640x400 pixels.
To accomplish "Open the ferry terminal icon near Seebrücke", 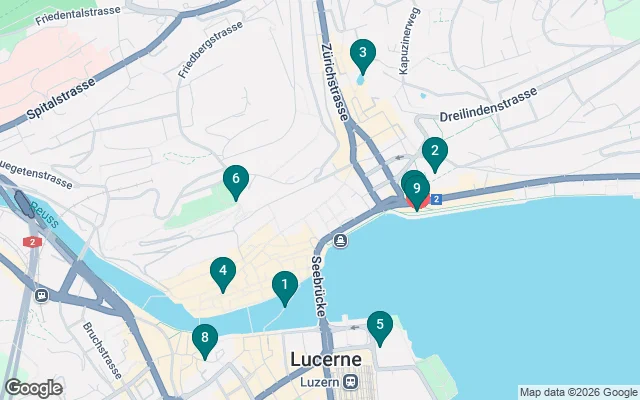I will tap(341, 240).
